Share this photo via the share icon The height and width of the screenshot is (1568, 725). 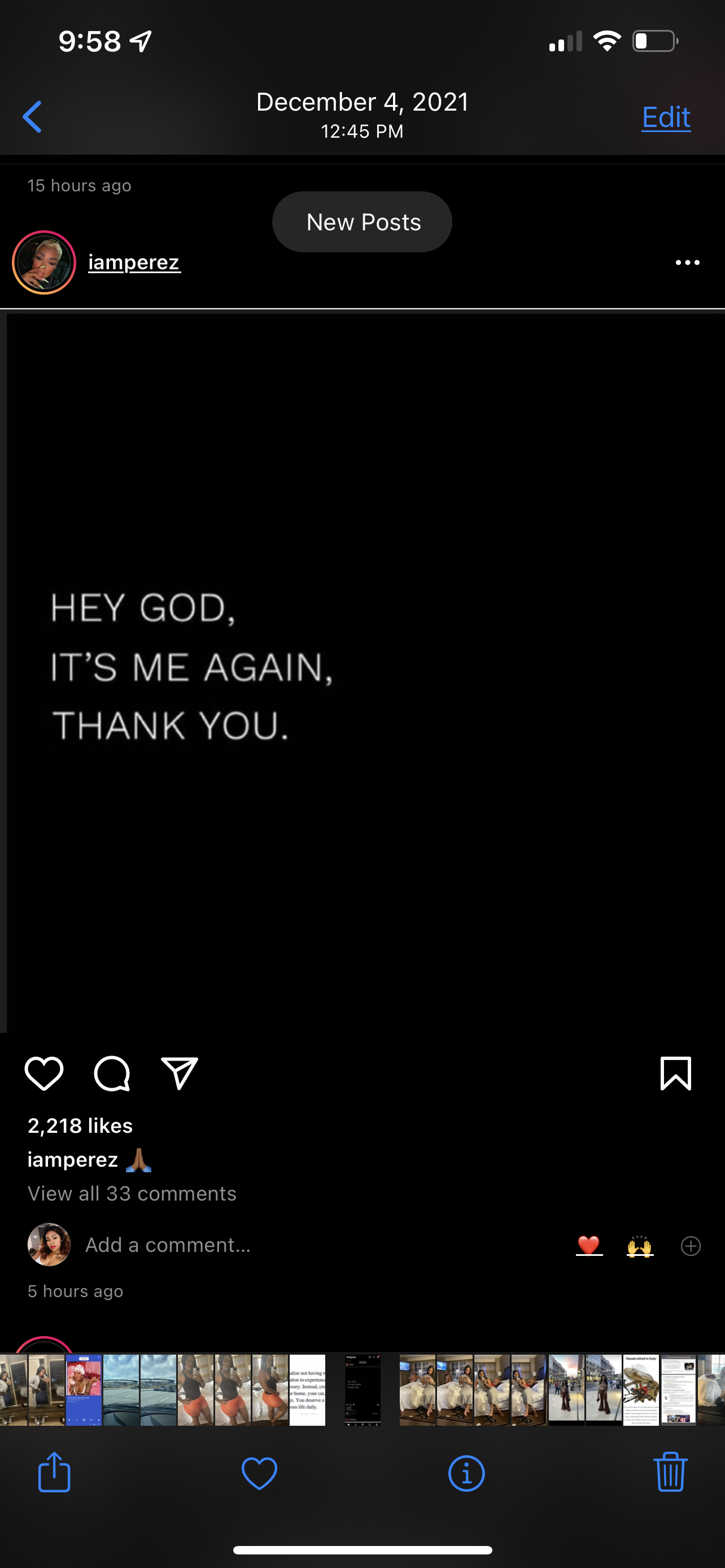coord(54,1473)
